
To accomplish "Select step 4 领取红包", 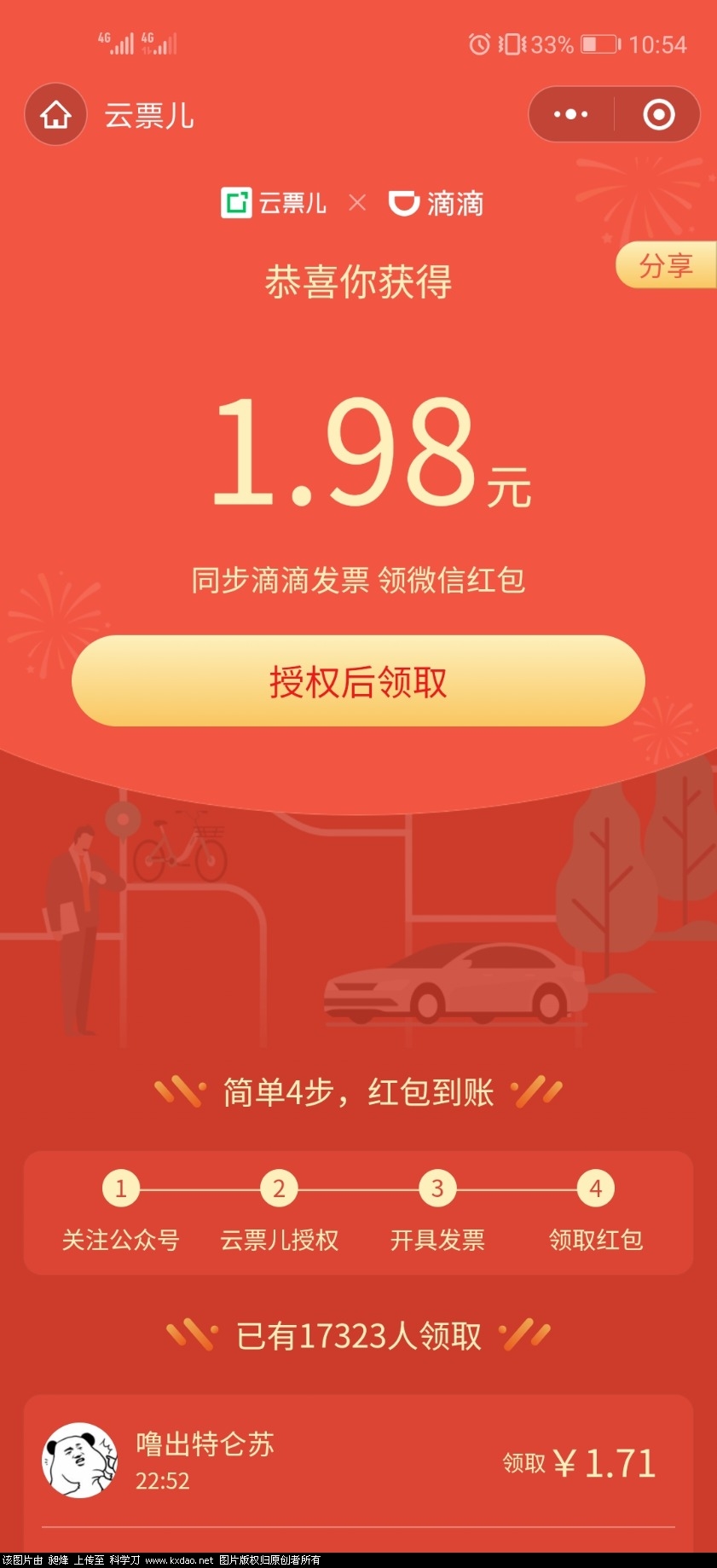I will [595, 1215].
